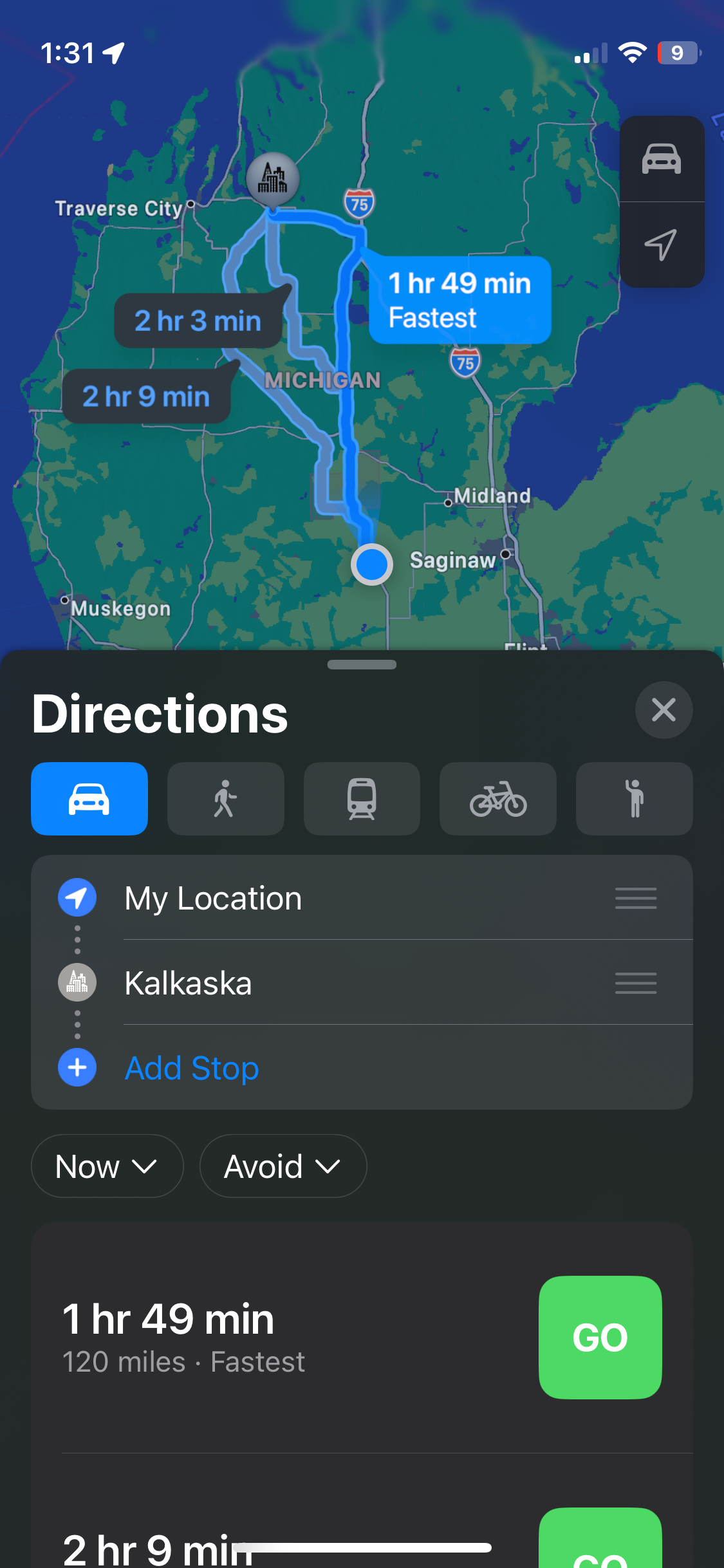The height and width of the screenshot is (1568, 724).
Task: Switch to cycling directions
Action: pyautogui.click(x=497, y=799)
